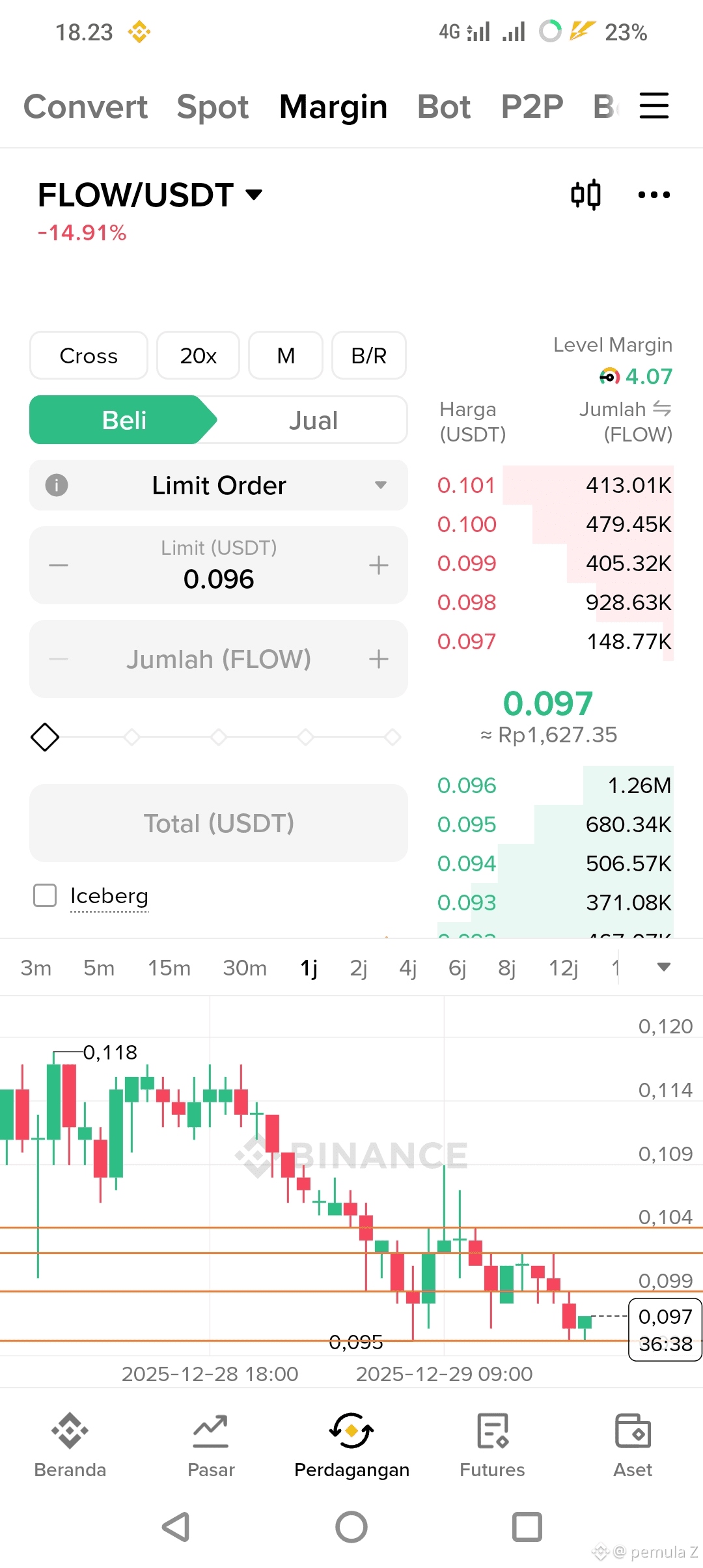Change the Cross margin mode
Screen dimensions: 703x1568
tap(89, 356)
